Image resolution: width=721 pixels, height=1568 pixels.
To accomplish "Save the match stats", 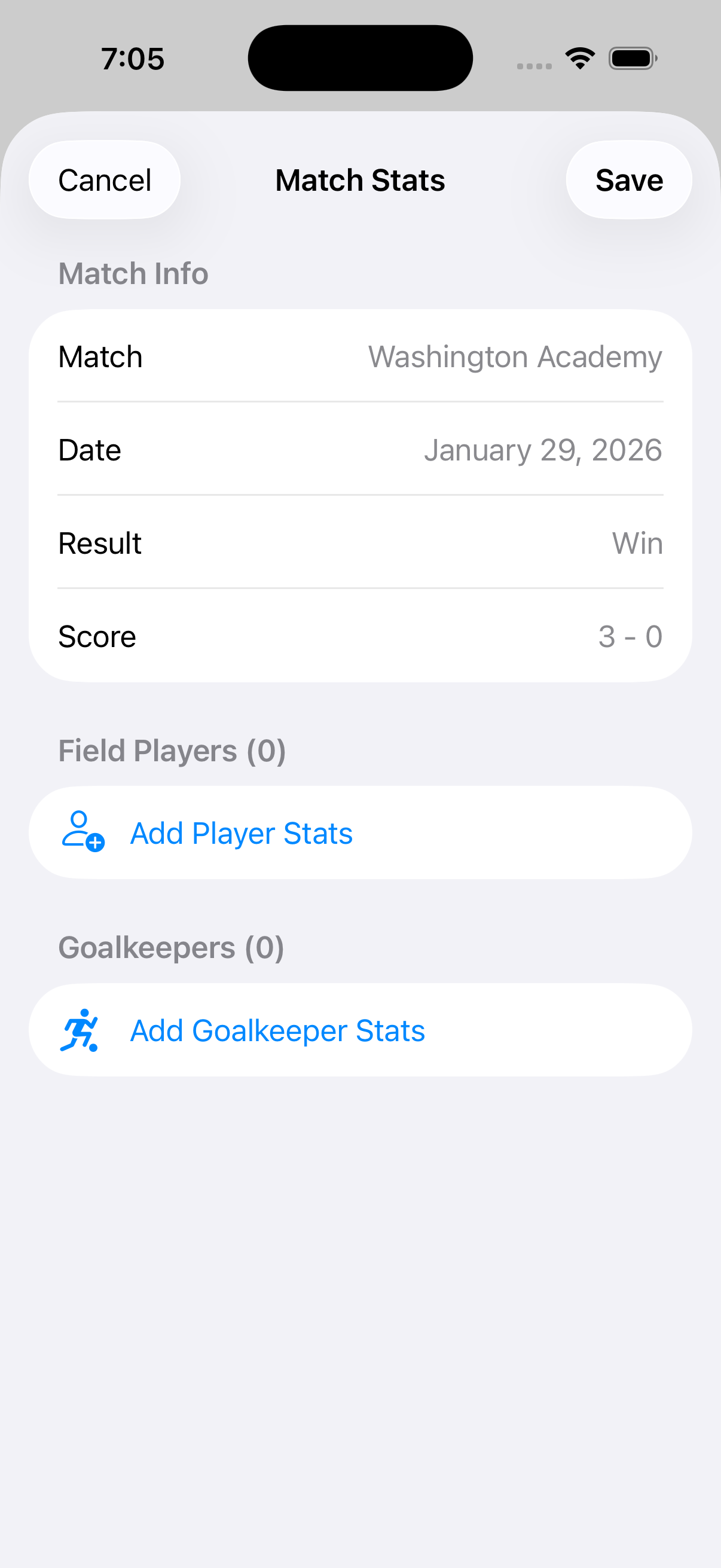I will tap(629, 179).
